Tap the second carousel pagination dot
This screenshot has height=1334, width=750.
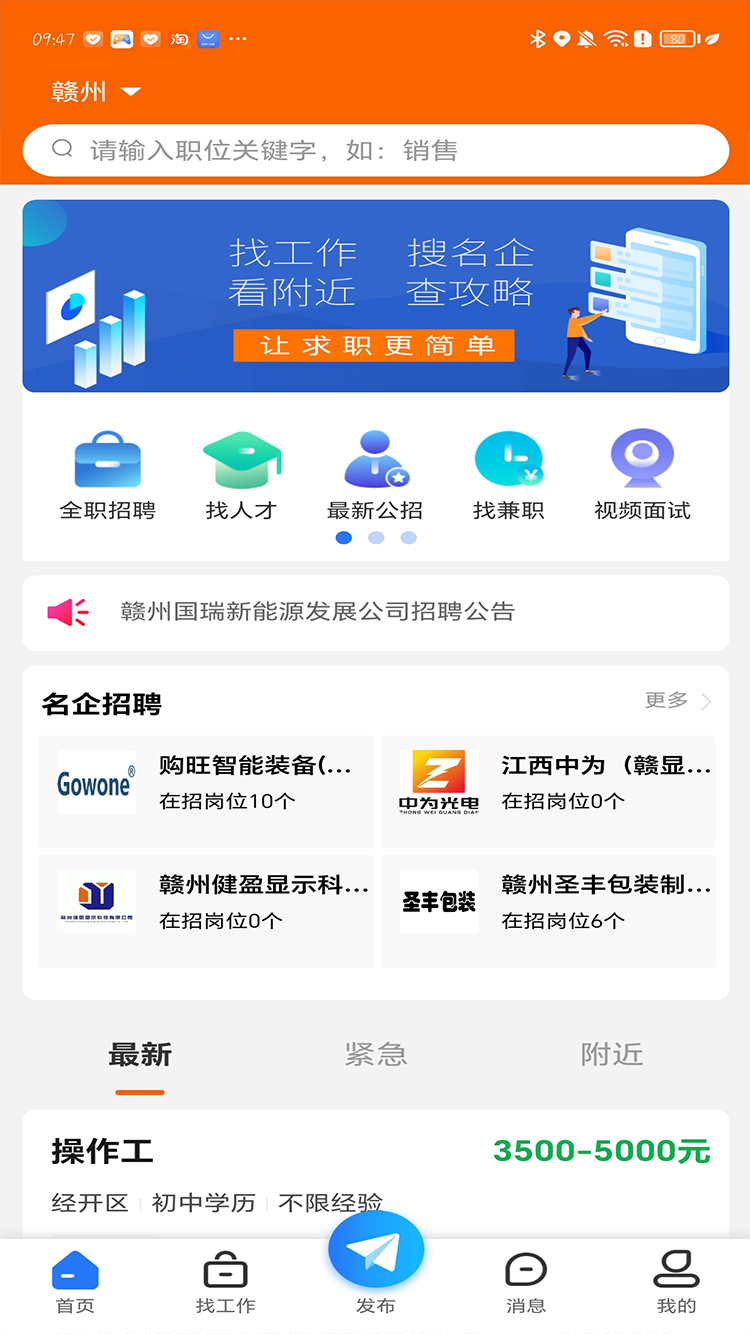click(x=376, y=537)
